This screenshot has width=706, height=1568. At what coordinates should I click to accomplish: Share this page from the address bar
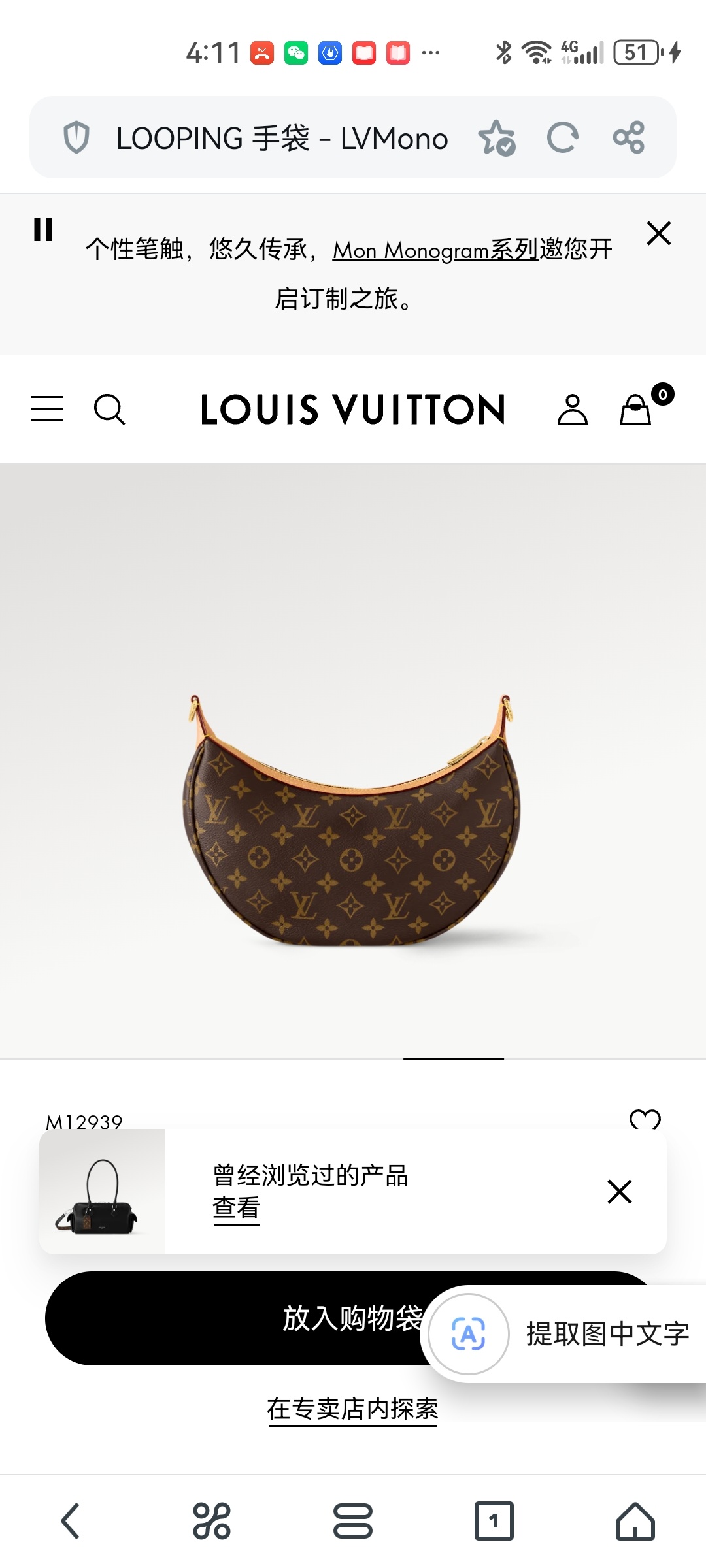(629, 138)
